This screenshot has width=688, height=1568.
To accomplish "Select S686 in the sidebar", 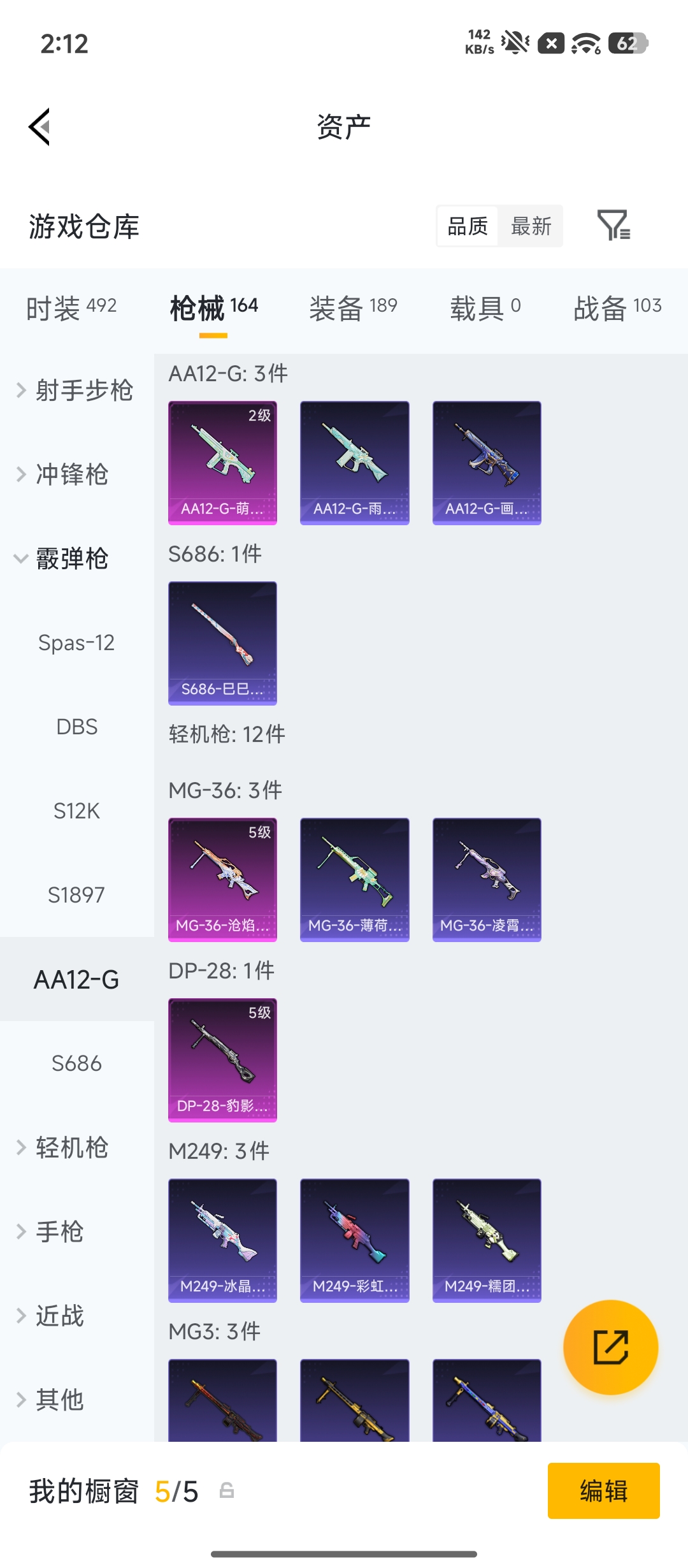I will tap(78, 1063).
